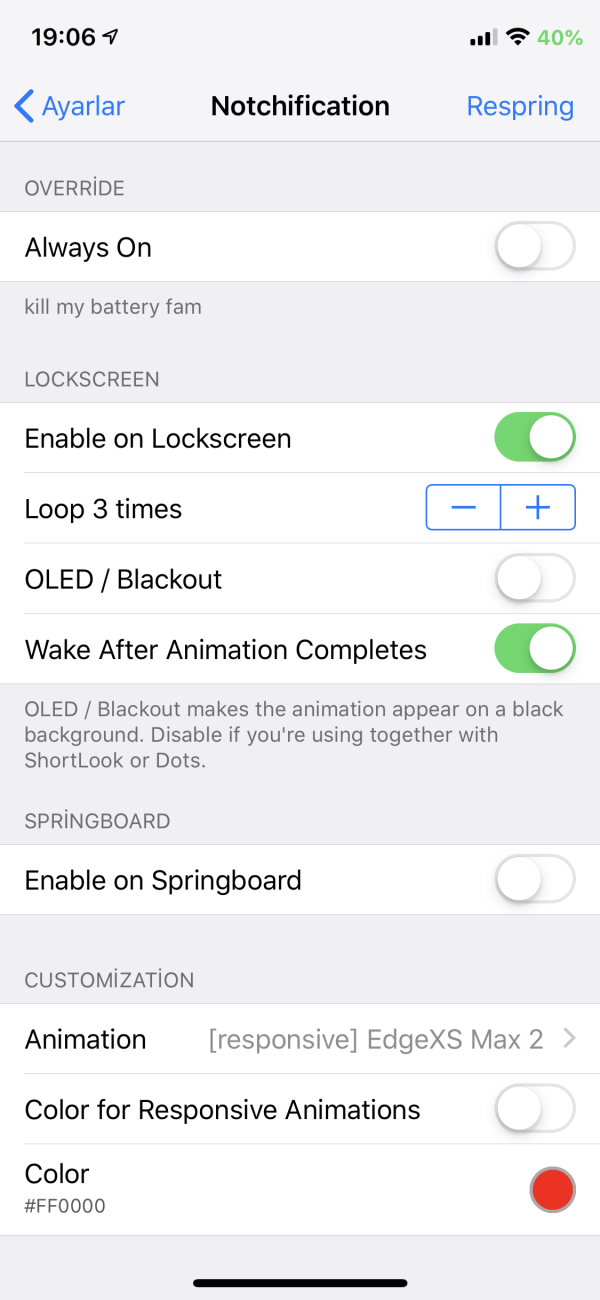Enable Color for Responsive Animations
This screenshot has height=1300, width=600.
[535, 1110]
